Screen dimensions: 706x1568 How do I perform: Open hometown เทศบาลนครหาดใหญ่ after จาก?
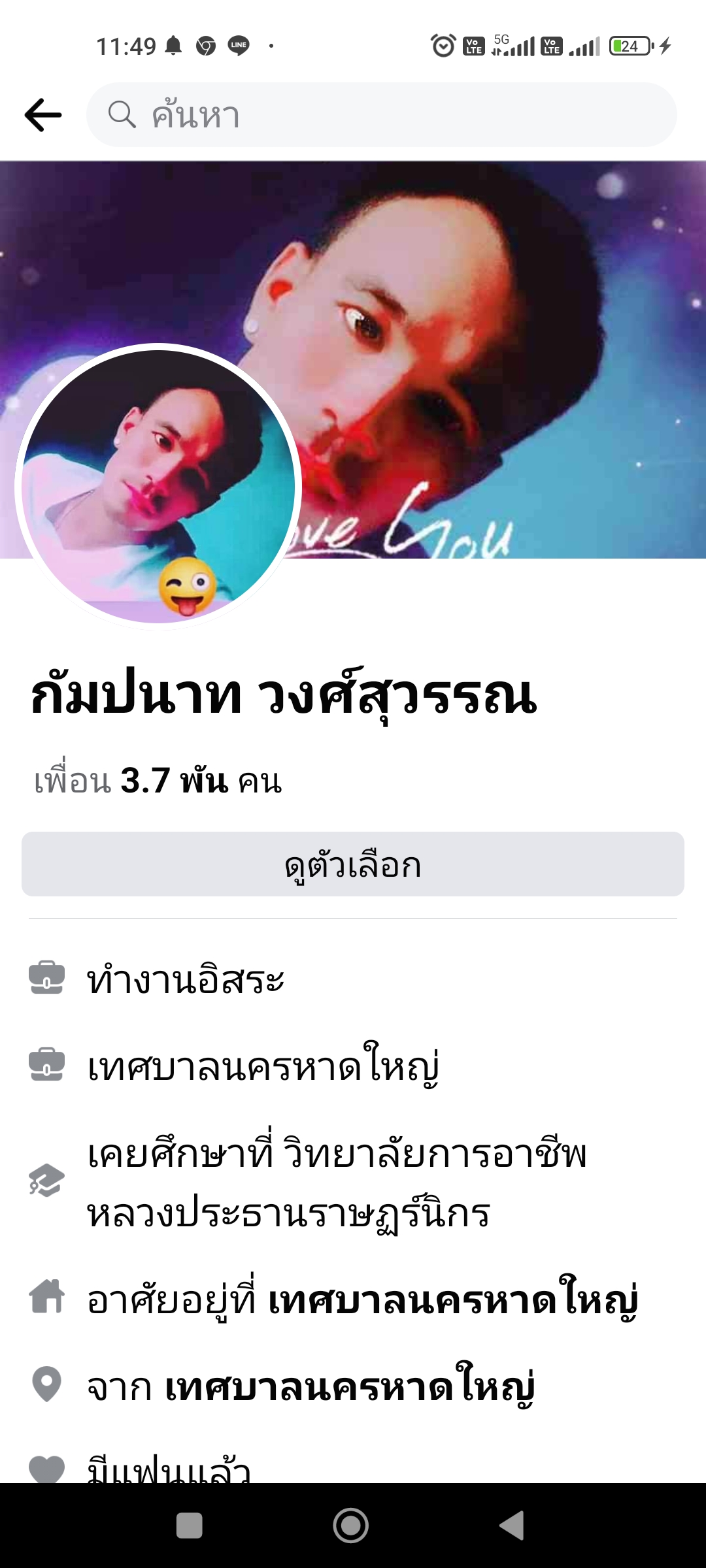pyautogui.click(x=349, y=1387)
